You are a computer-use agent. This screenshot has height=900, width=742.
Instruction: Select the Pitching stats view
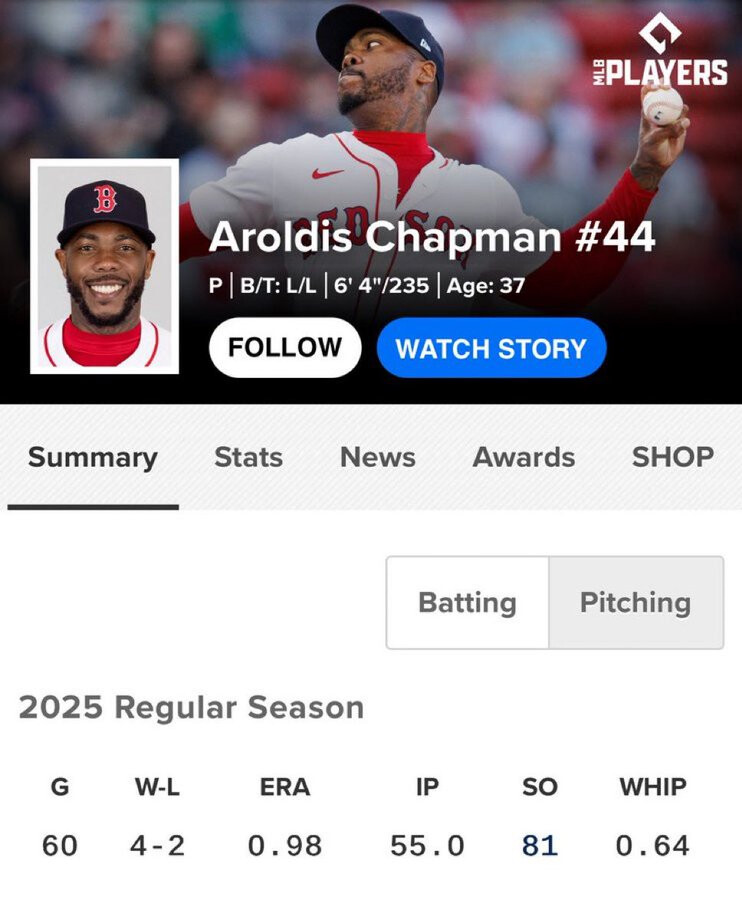tap(636, 603)
